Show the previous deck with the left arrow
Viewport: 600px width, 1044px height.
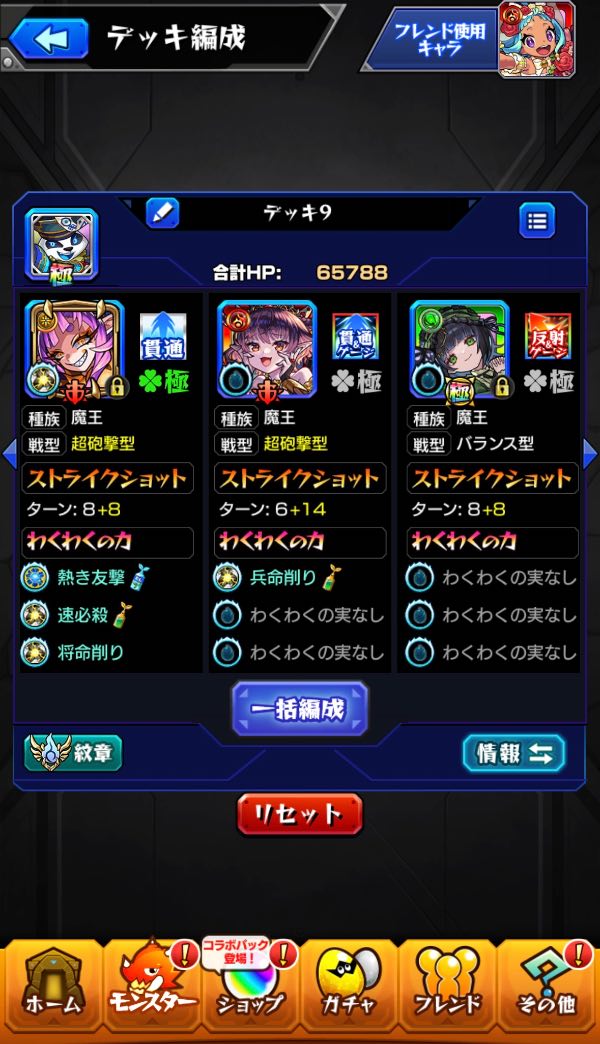pyautogui.click(x=9, y=453)
